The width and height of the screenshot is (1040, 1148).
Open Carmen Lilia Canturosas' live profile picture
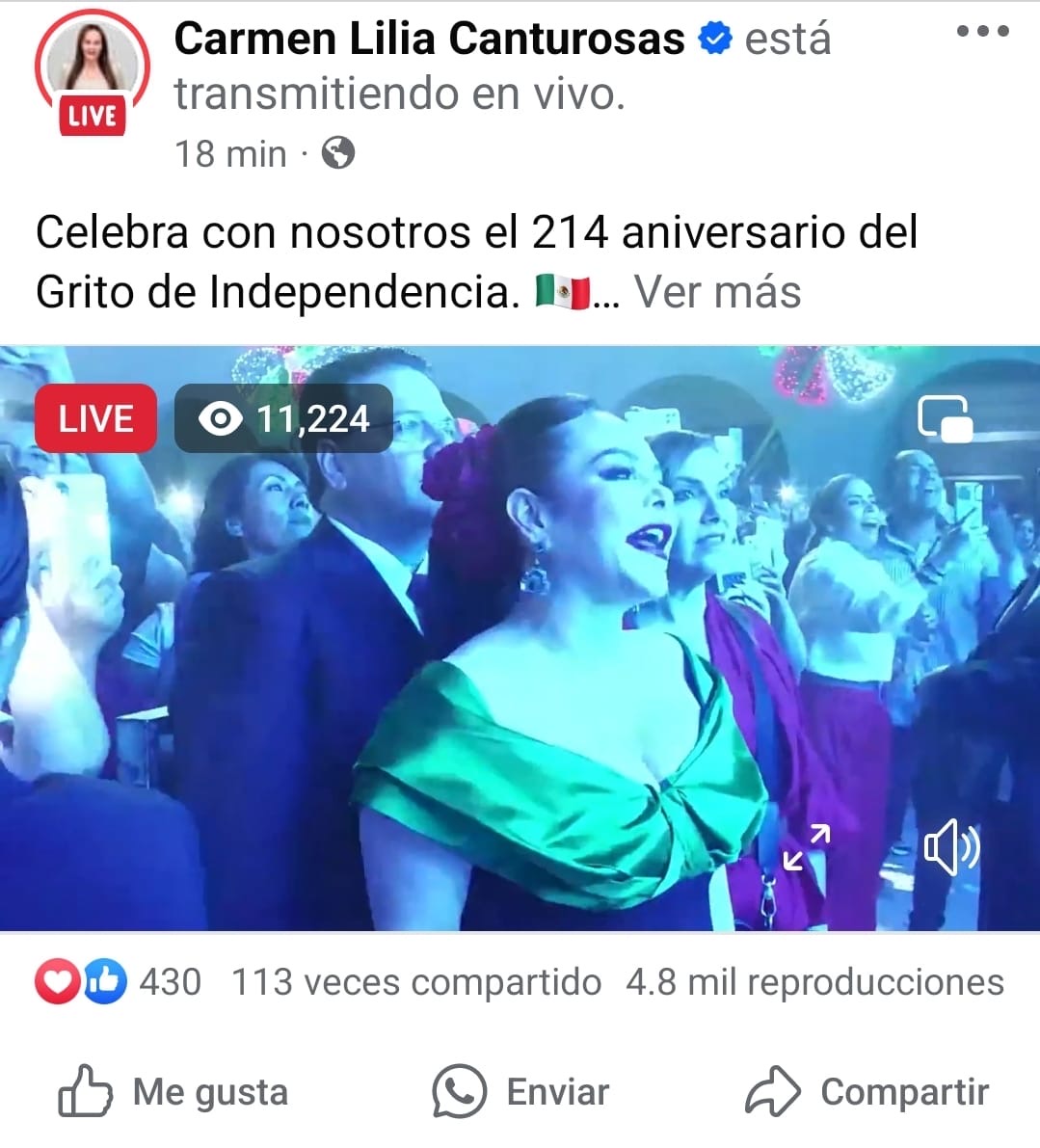coord(93,67)
